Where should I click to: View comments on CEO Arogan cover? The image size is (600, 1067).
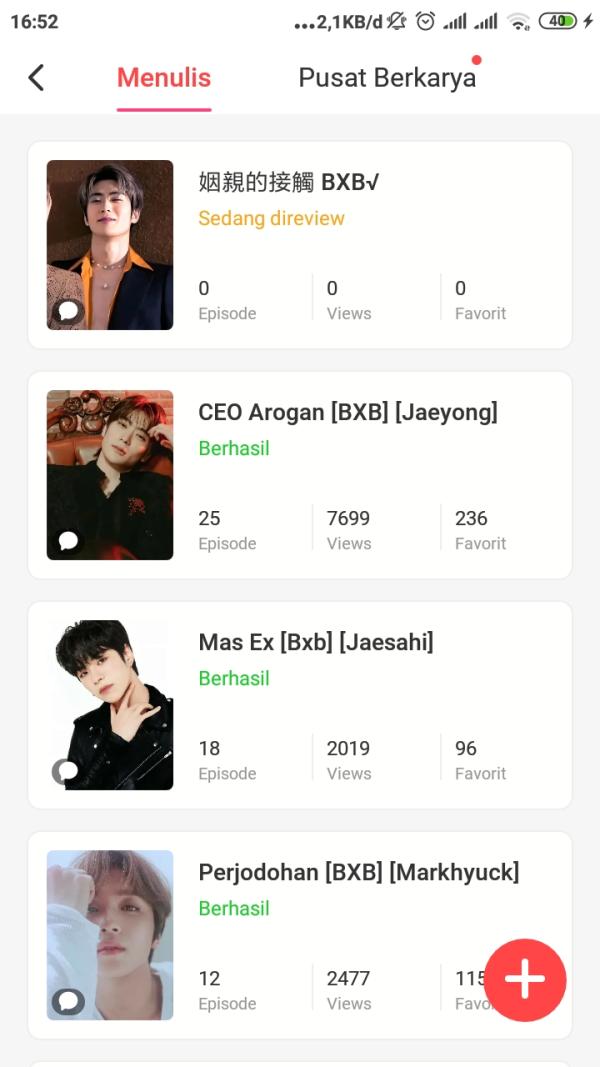tap(68, 541)
